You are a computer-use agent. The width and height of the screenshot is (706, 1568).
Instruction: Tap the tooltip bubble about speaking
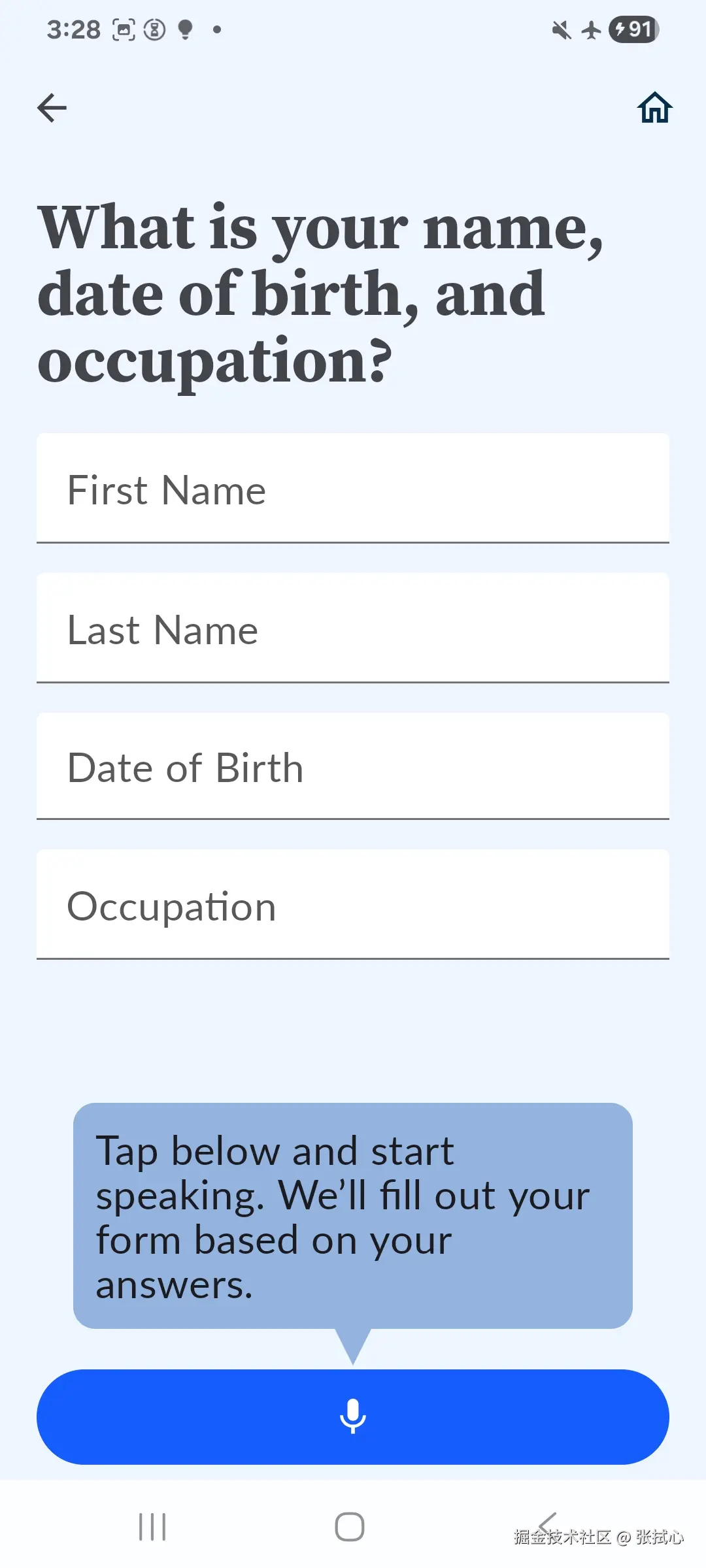pos(353,1217)
